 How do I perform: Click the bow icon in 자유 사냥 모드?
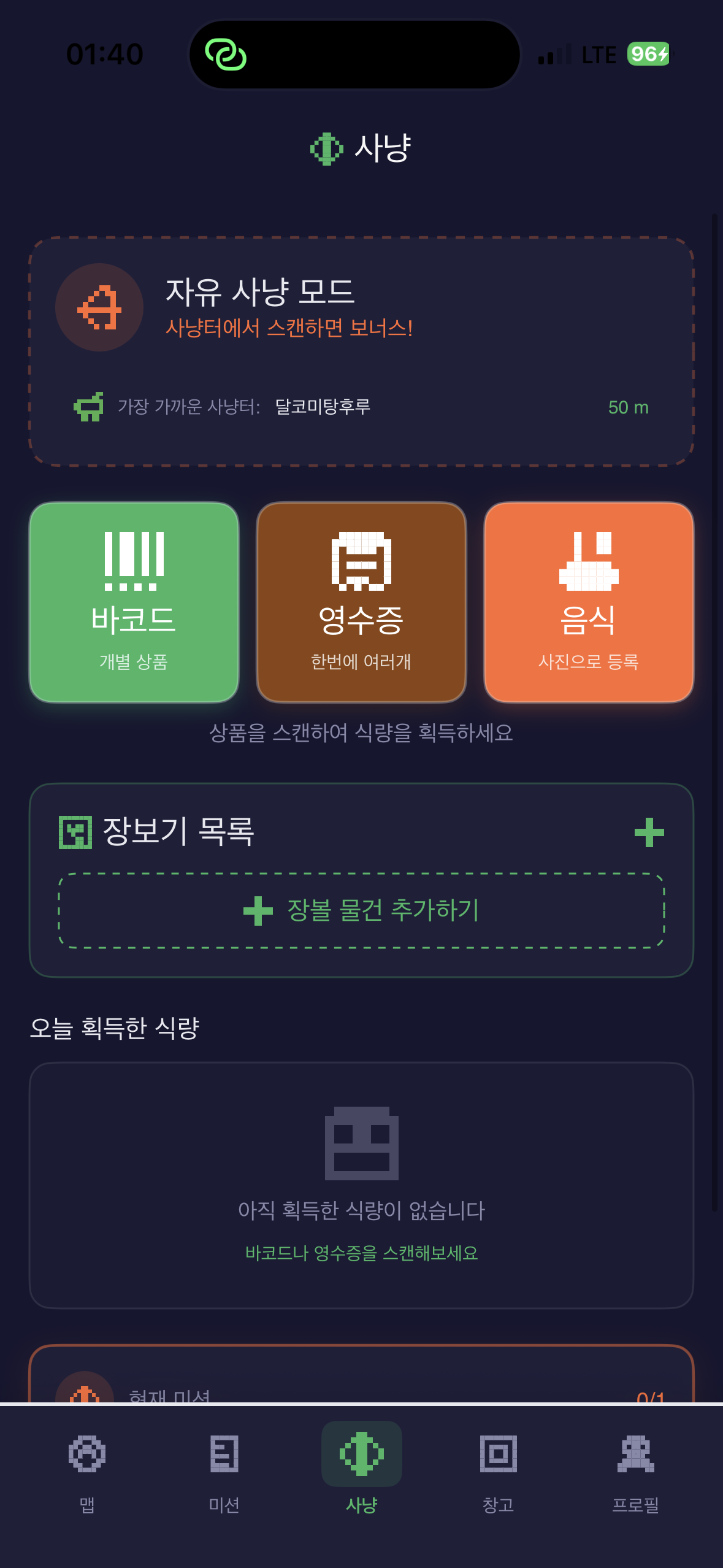coord(99,308)
